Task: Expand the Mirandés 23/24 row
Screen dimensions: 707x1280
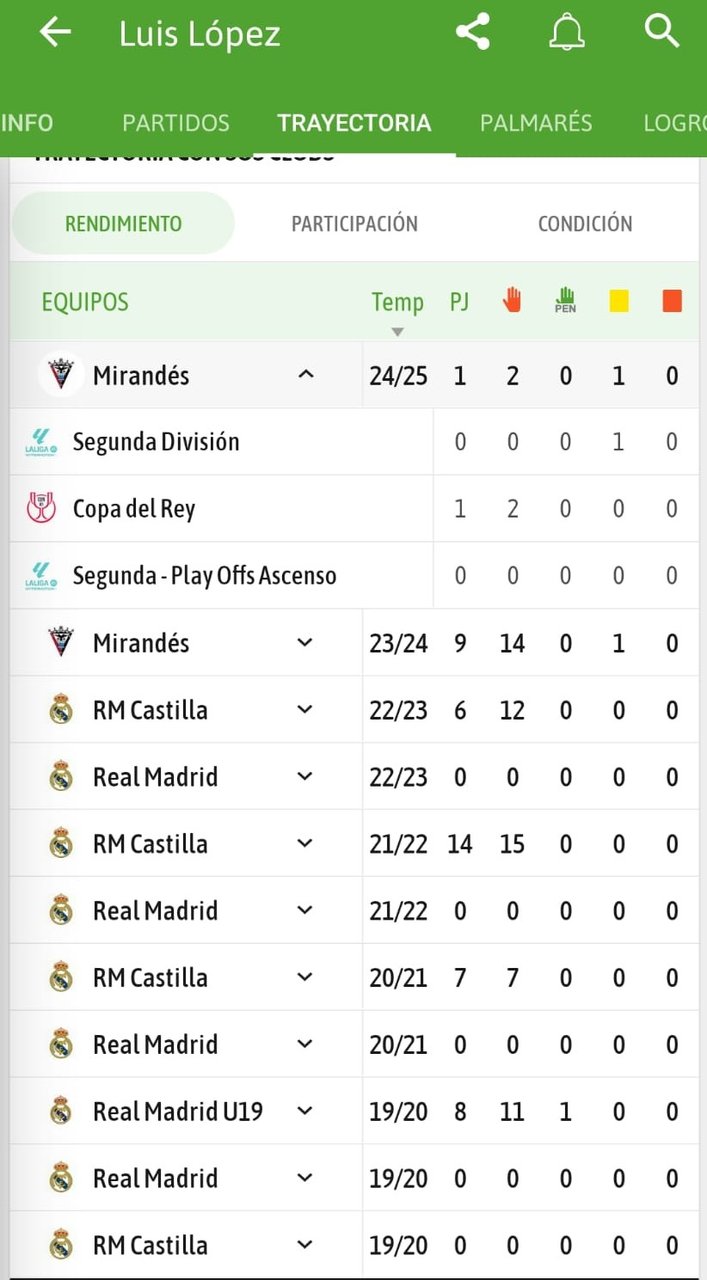Action: 306,642
